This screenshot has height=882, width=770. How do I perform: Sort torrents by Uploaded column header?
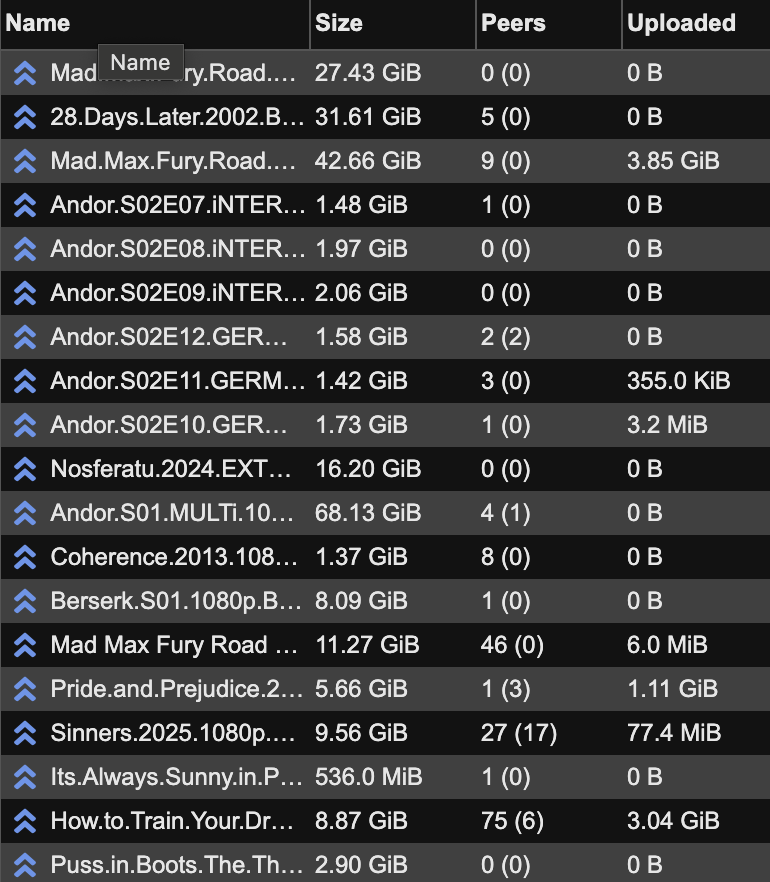[x=681, y=23]
